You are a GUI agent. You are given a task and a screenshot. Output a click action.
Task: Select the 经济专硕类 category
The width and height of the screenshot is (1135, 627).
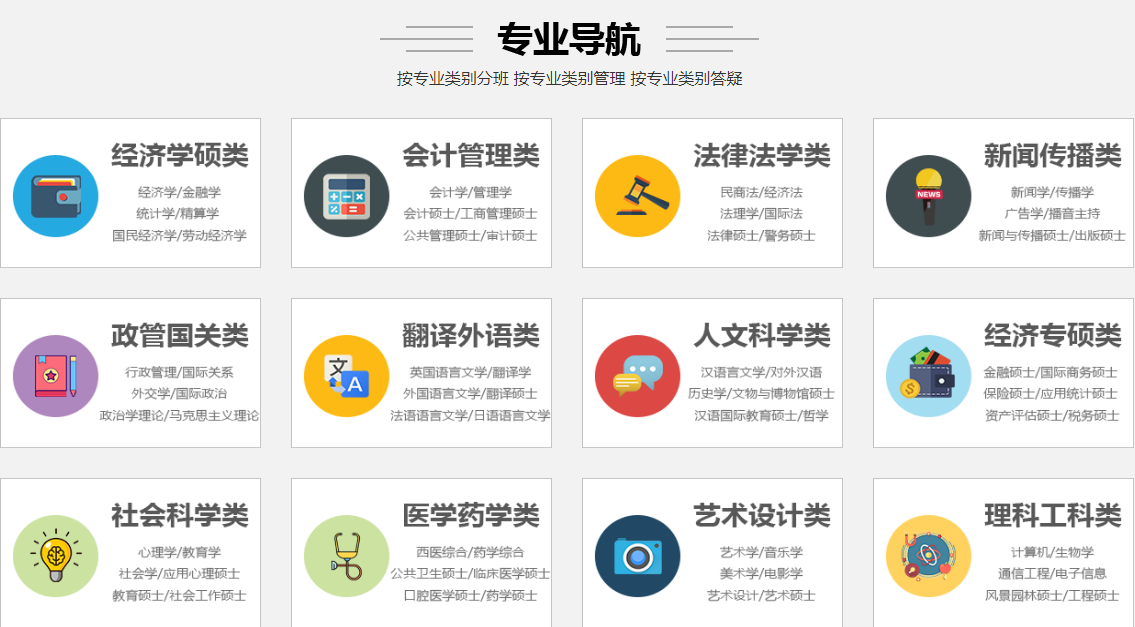coord(1003,373)
